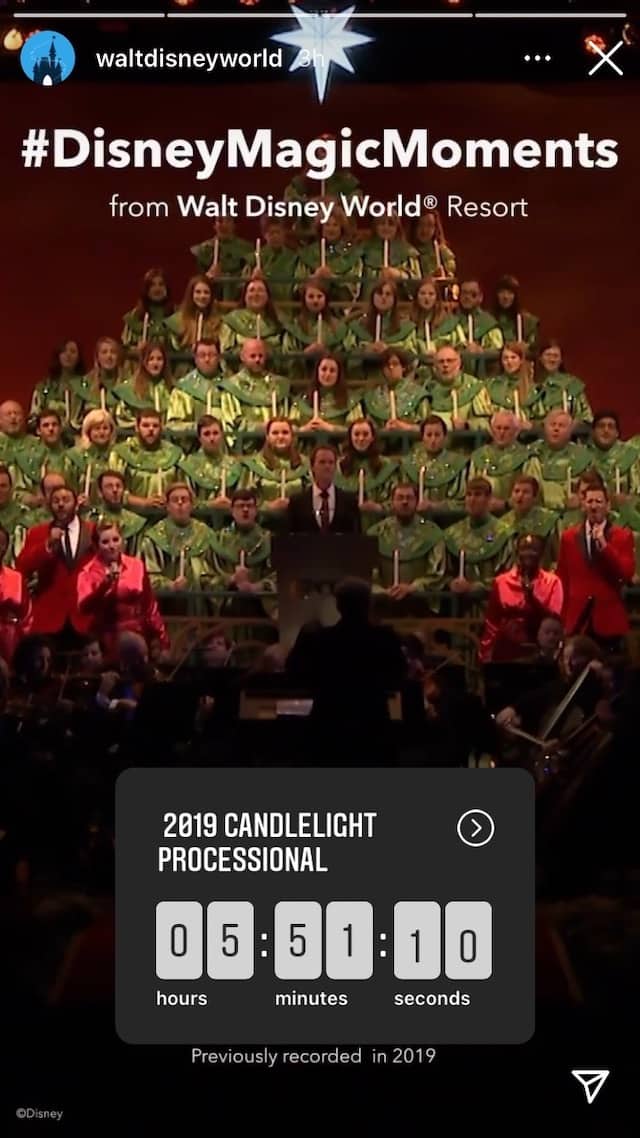Share this story via the paper plane

pyautogui.click(x=590, y=1086)
